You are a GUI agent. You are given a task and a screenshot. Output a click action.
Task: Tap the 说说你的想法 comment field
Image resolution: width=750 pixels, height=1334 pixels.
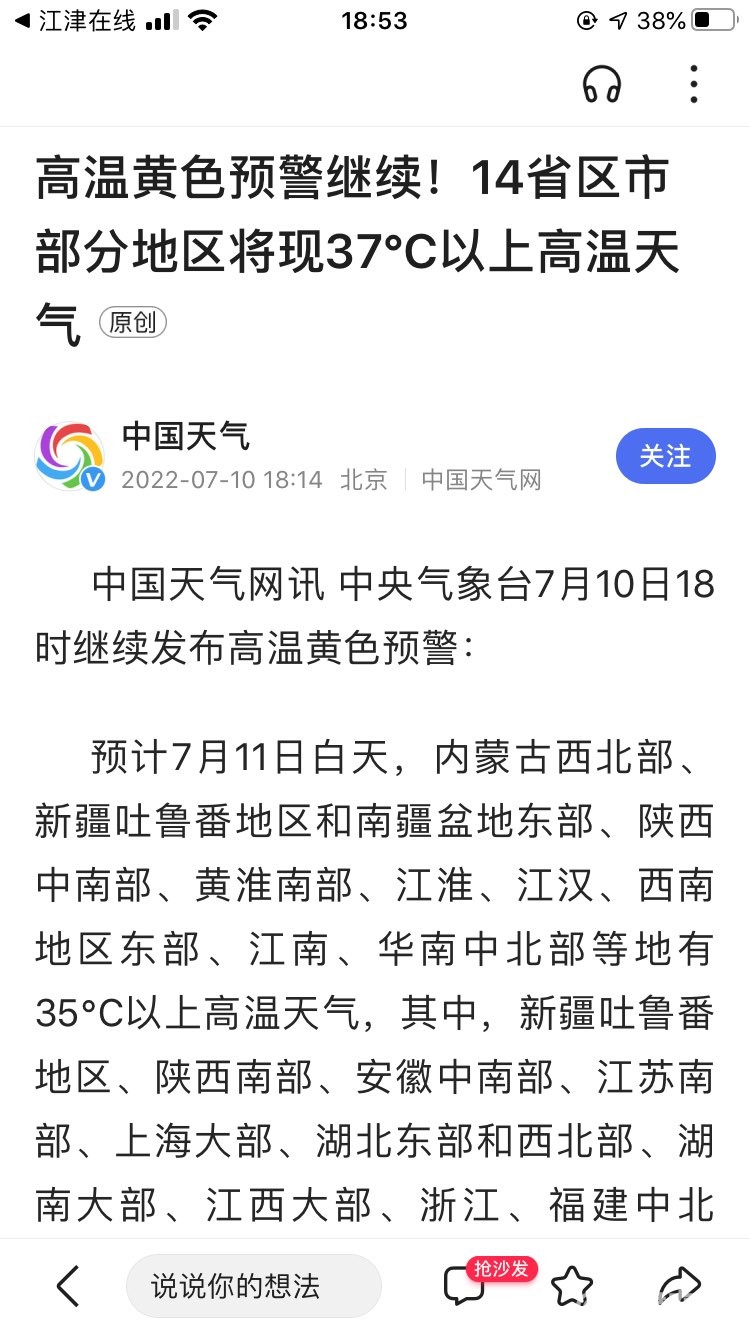point(254,1286)
